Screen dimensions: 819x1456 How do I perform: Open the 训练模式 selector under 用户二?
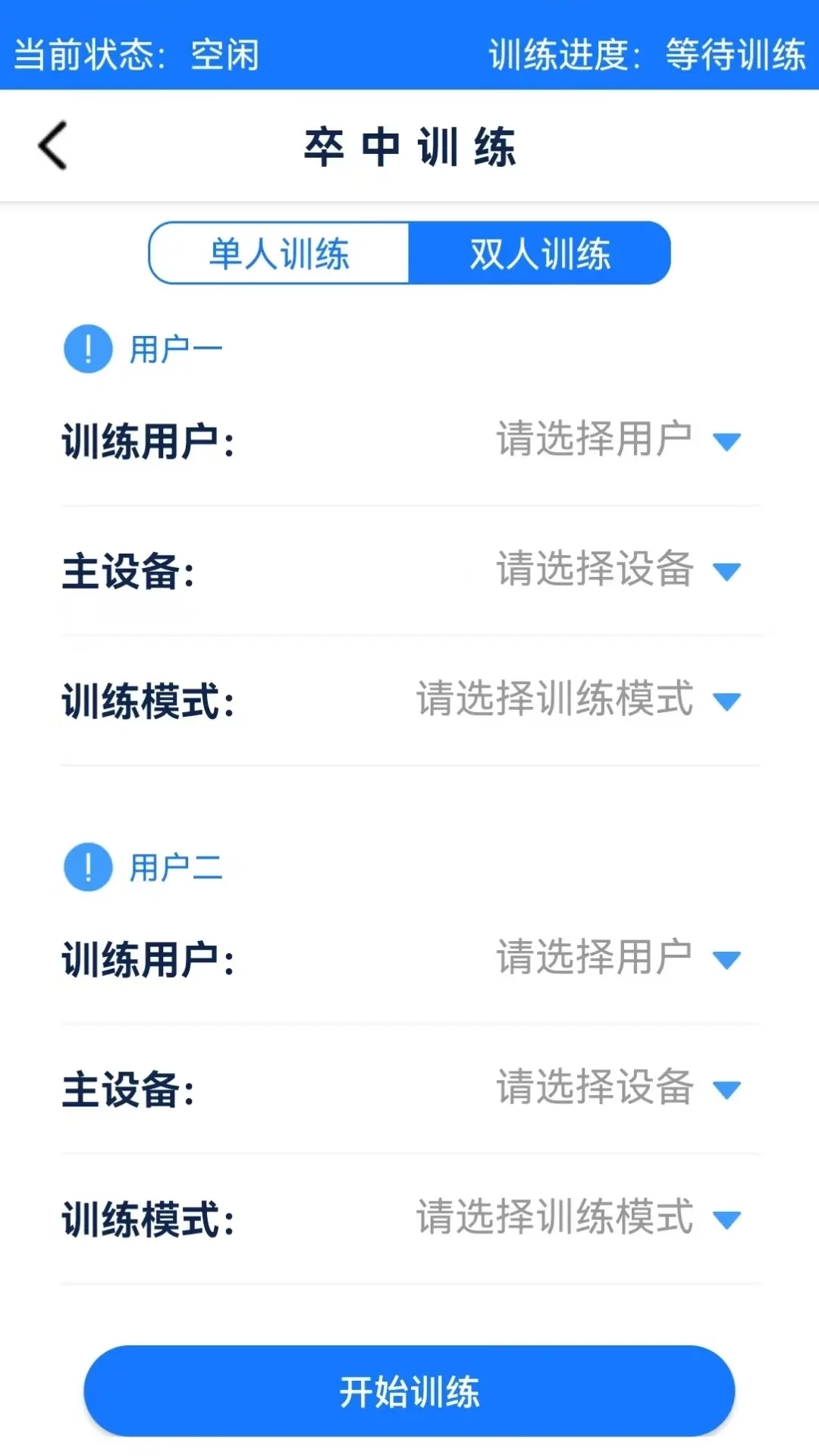(x=552, y=1216)
